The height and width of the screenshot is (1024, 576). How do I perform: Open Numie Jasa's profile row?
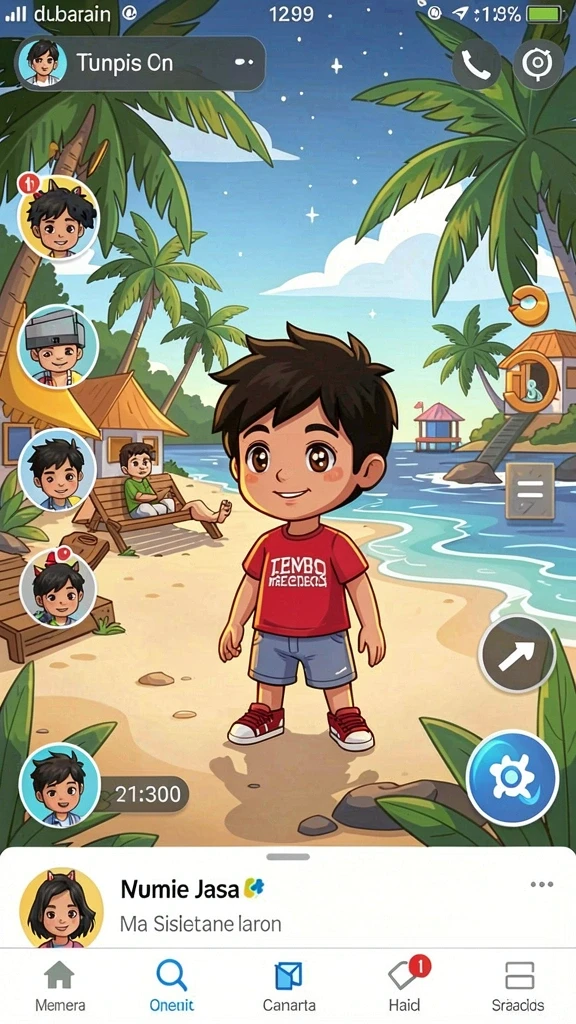click(x=288, y=907)
